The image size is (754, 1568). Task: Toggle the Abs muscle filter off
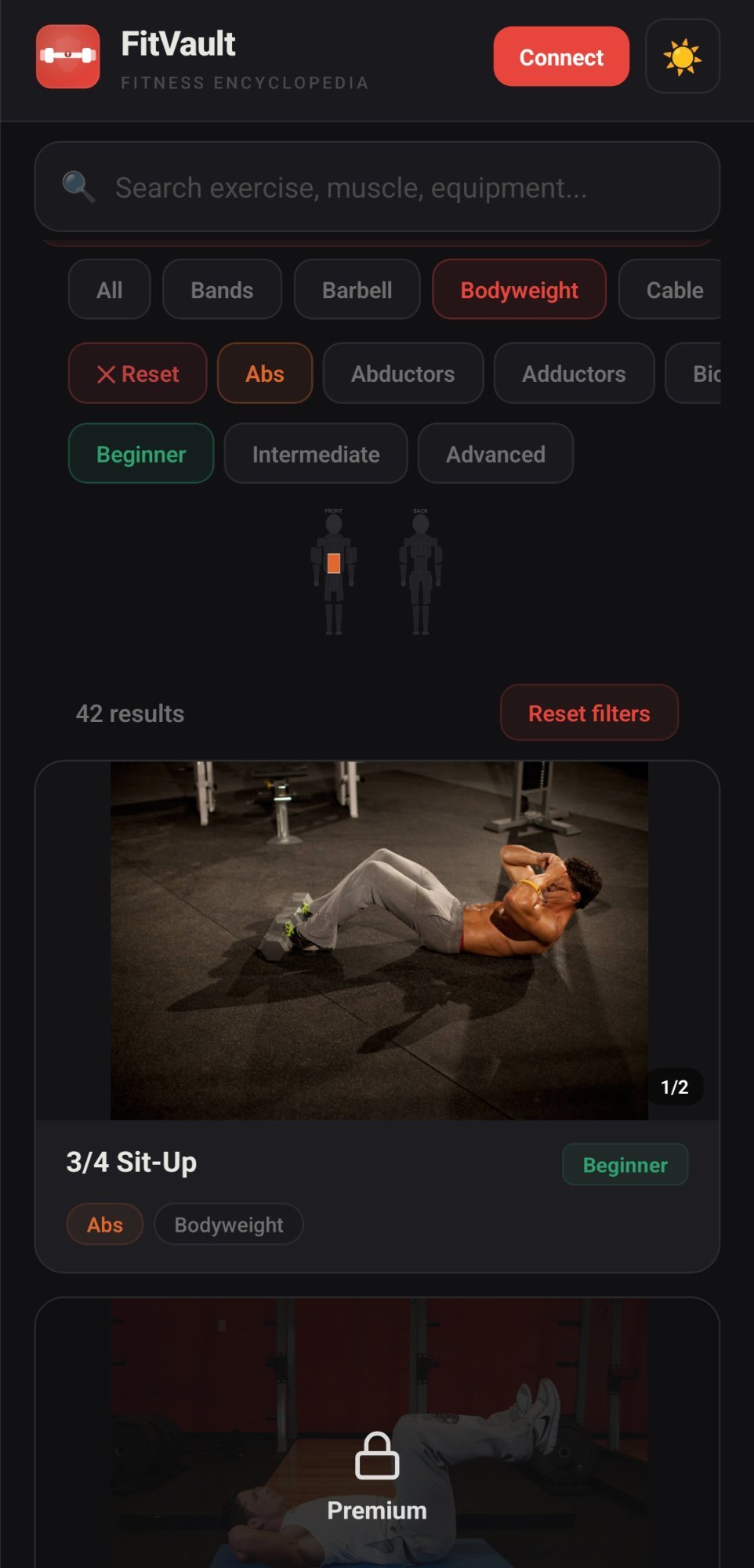[264, 374]
